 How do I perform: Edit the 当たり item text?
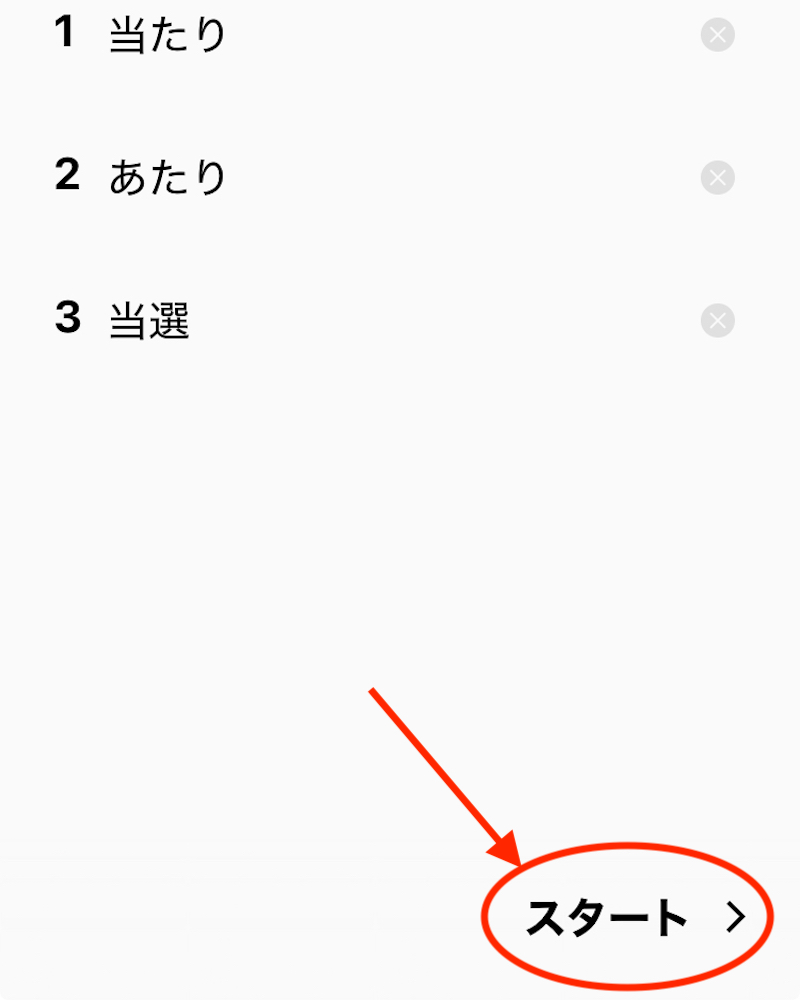(x=168, y=36)
